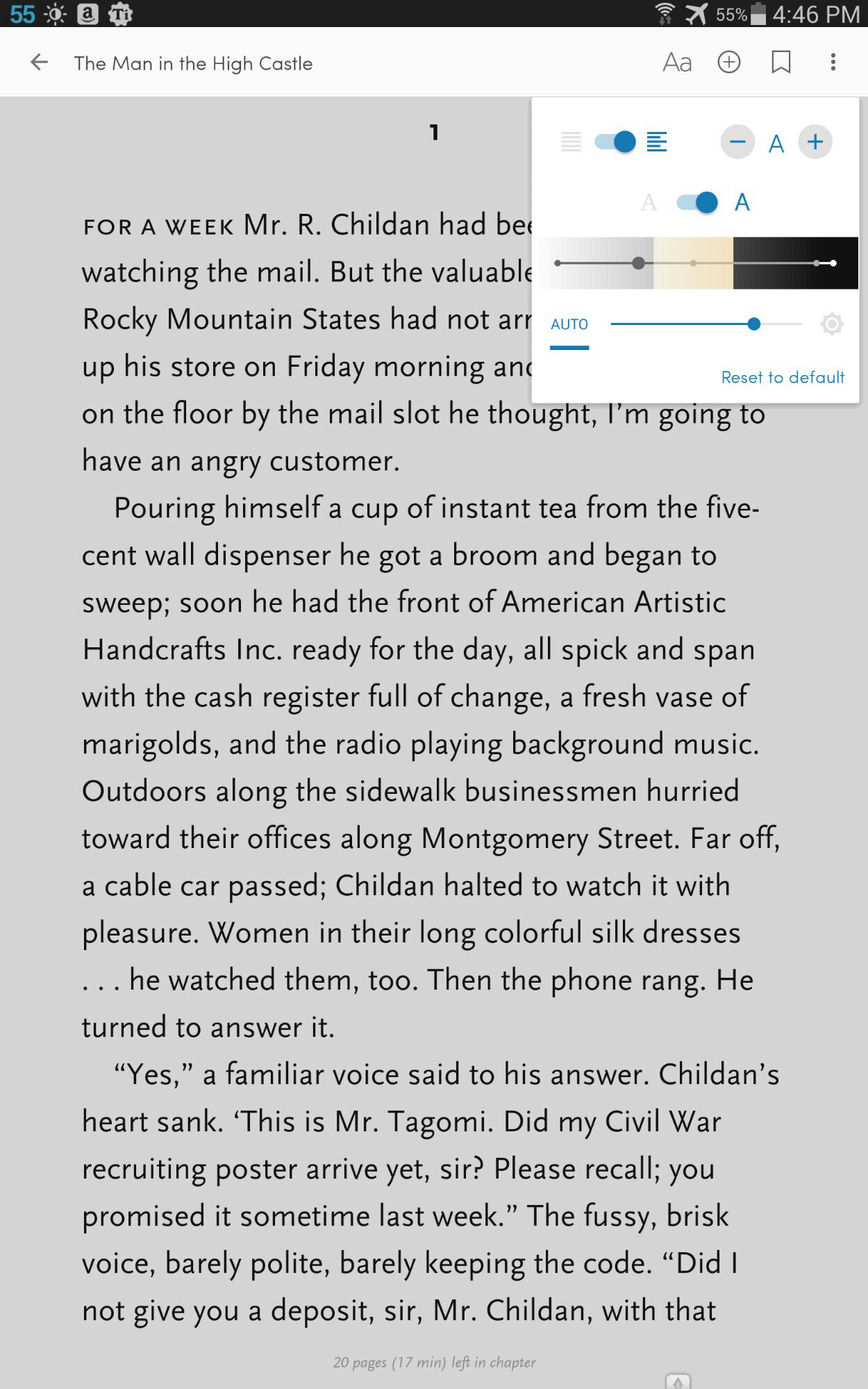The width and height of the screenshot is (868, 1389).
Task: Tap the circled plus icon in toolbar
Action: [728, 63]
